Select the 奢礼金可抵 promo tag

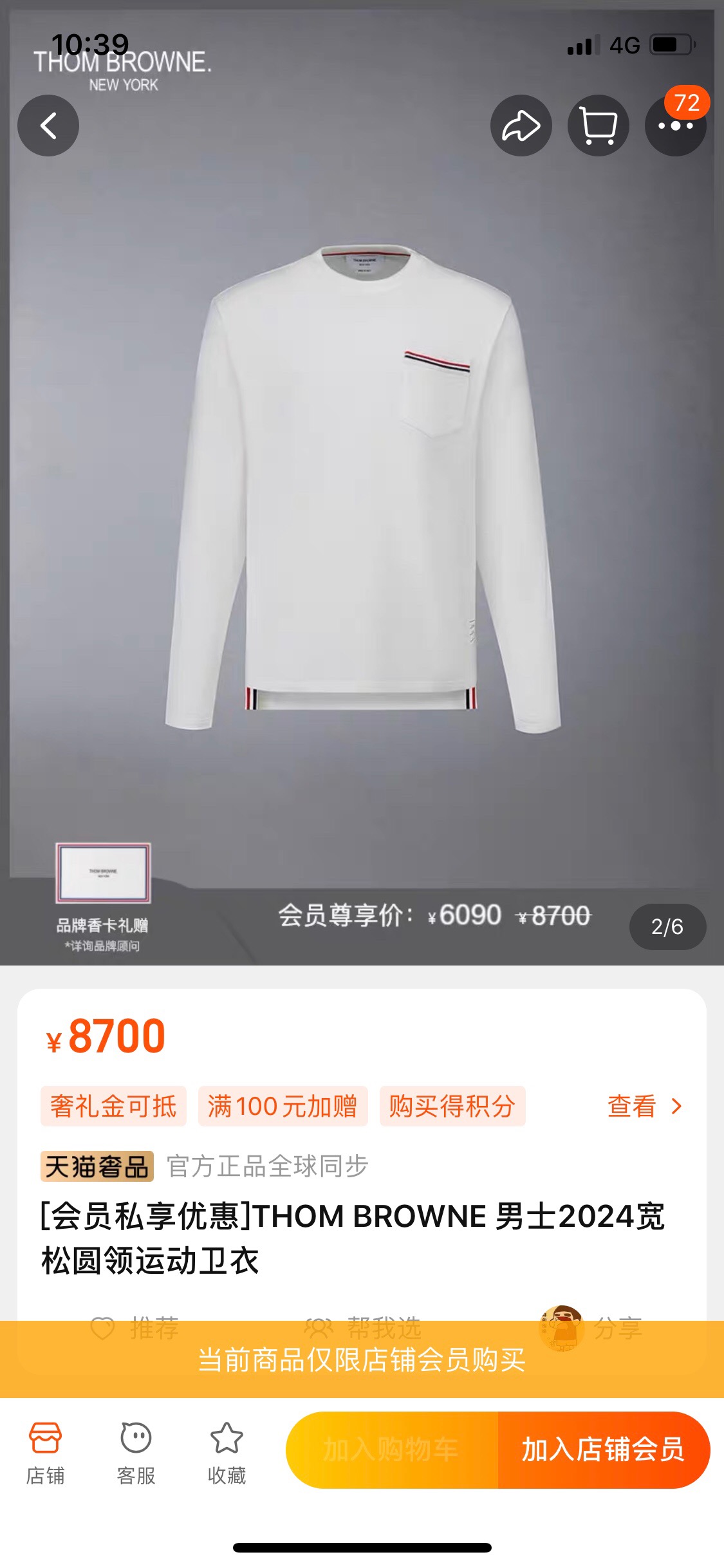(113, 1106)
